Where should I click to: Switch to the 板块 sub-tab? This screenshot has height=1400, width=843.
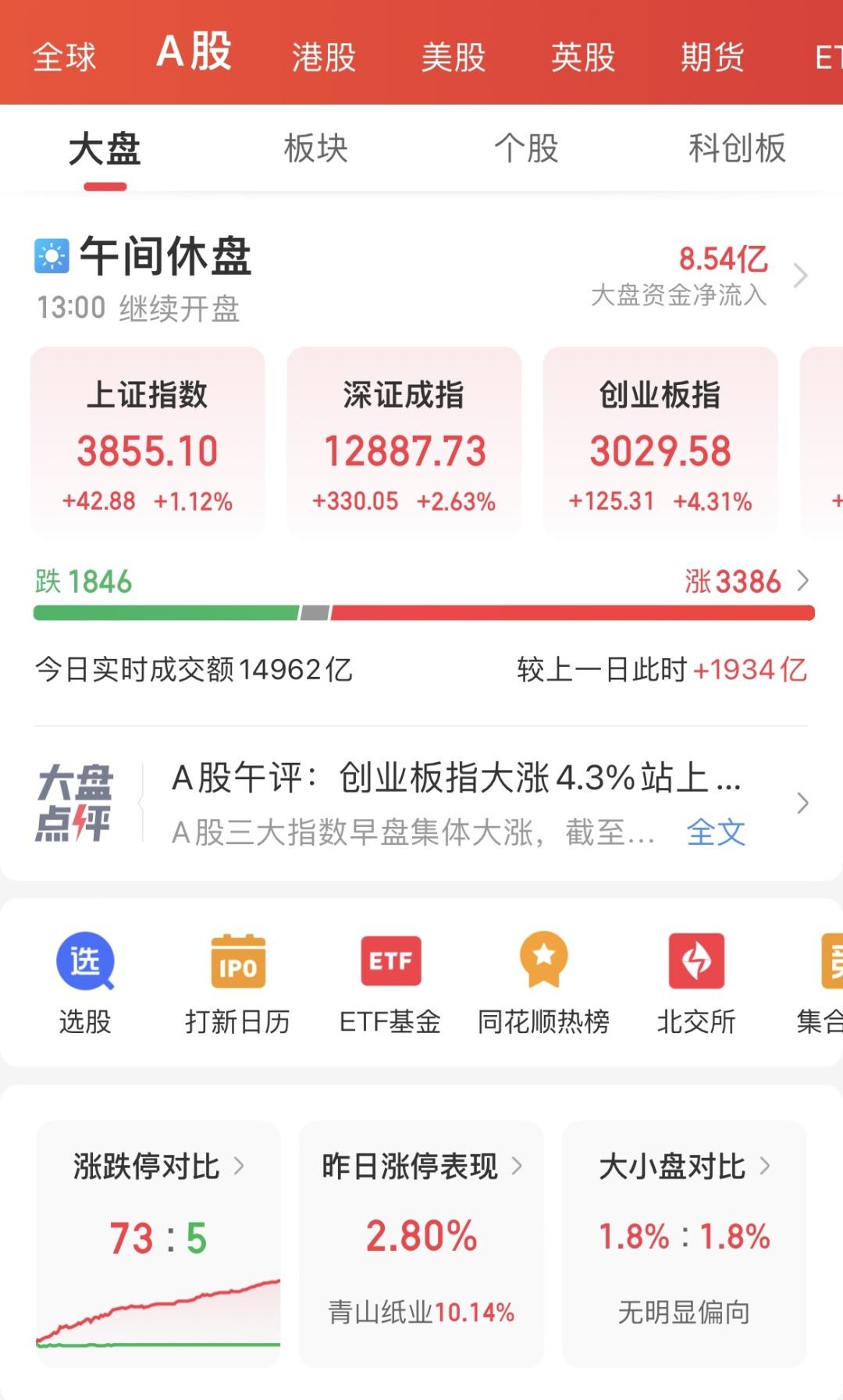(315, 148)
